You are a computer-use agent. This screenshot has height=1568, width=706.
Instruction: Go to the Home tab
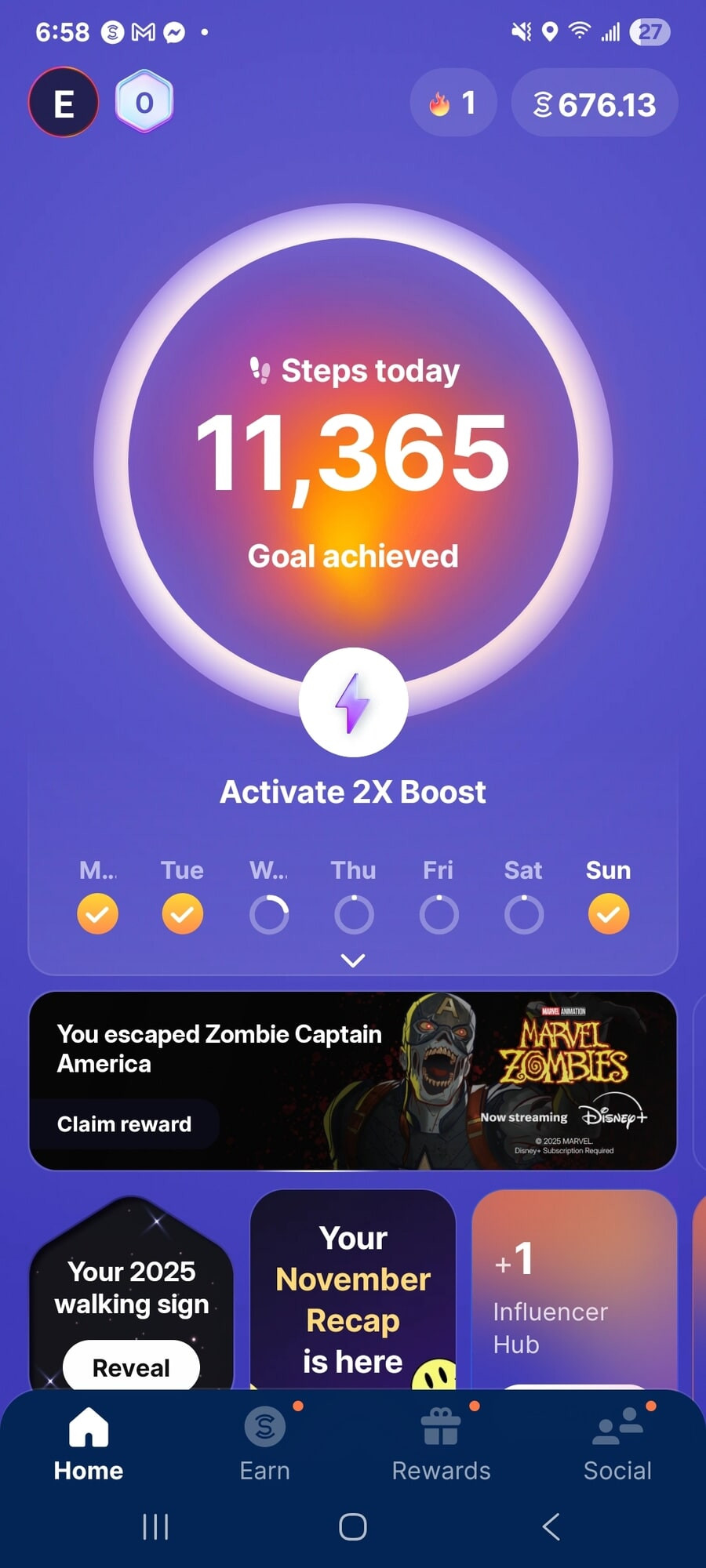click(x=89, y=1443)
